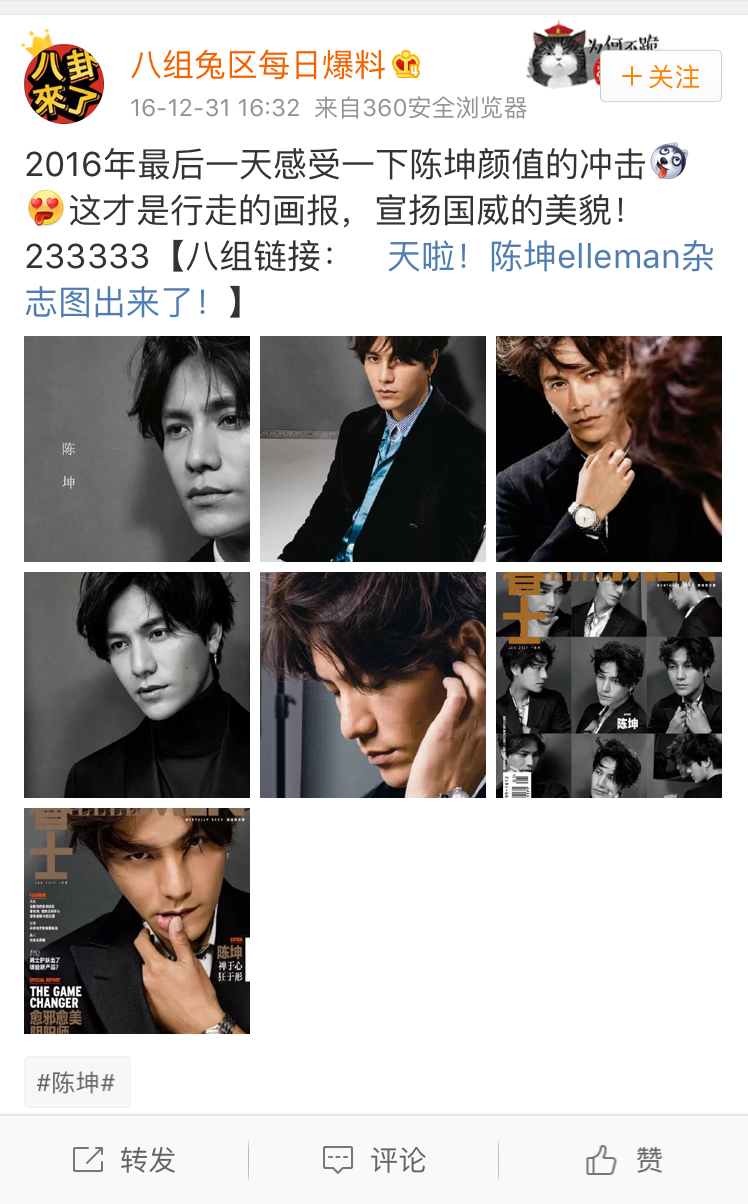View the downward-looking close-up photo
Image resolution: width=748 pixels, height=1204 pixels.
(x=373, y=685)
